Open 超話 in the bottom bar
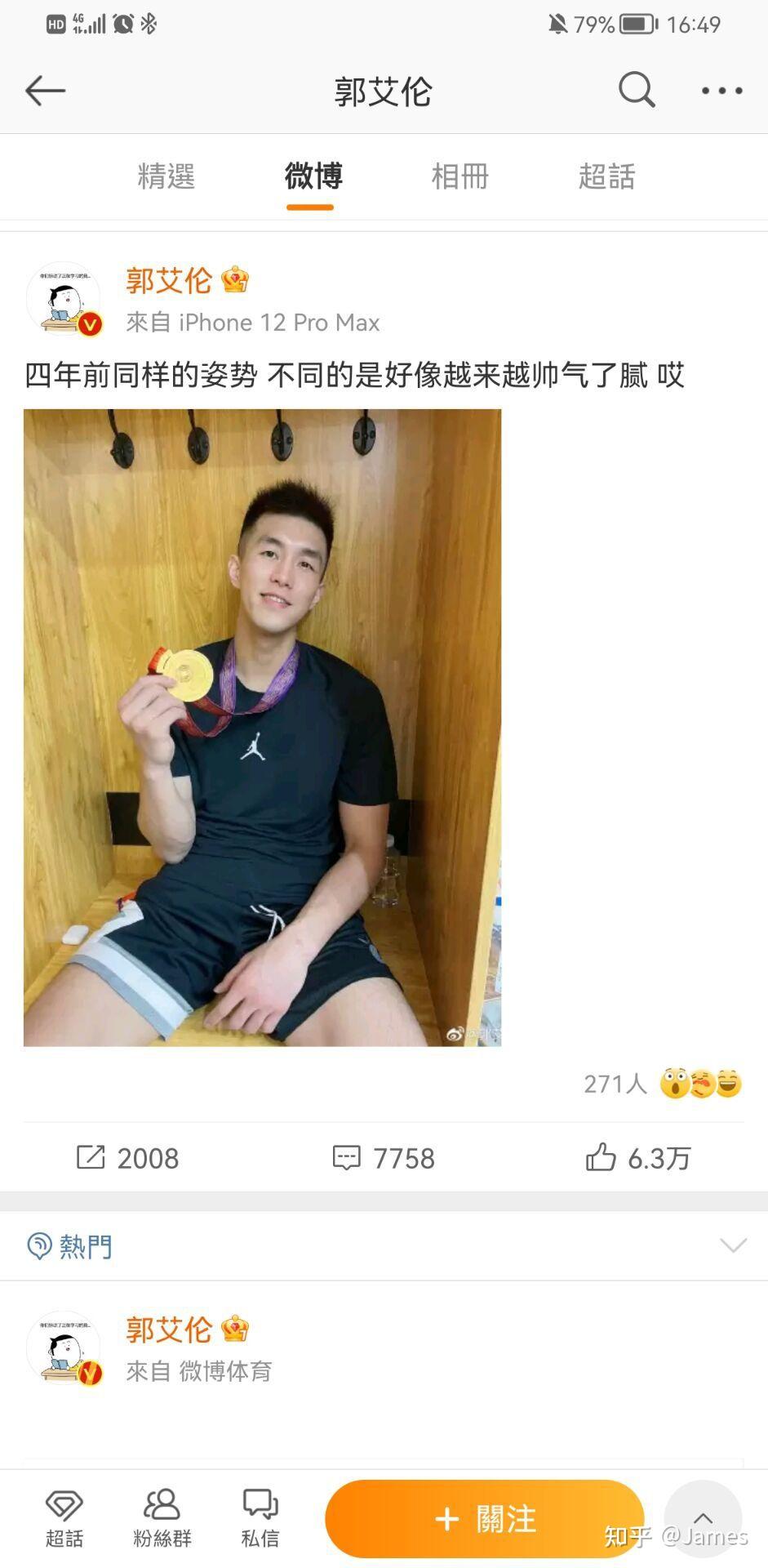Screen dimensions: 768x1568 click(64, 1518)
